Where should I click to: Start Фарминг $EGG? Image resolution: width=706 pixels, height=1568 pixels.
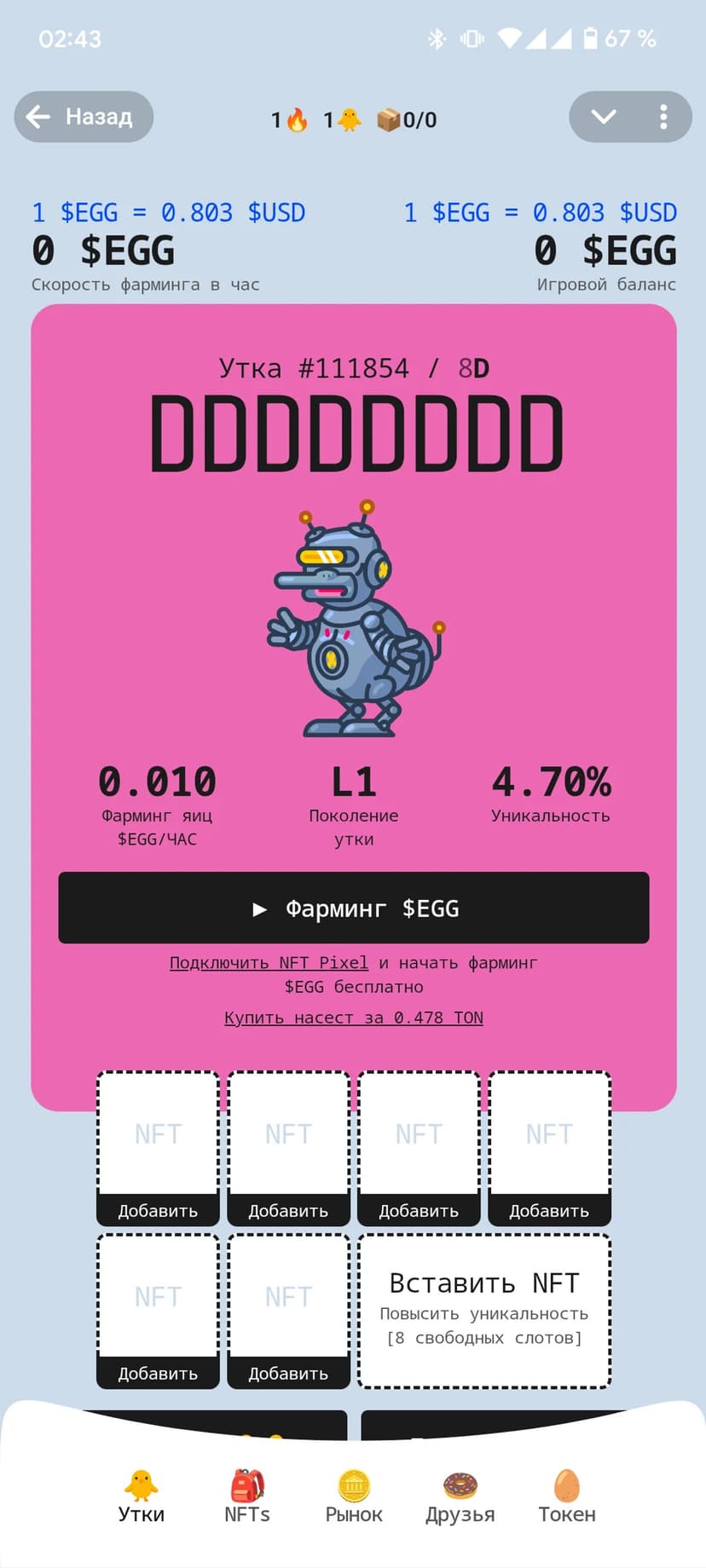coord(353,908)
